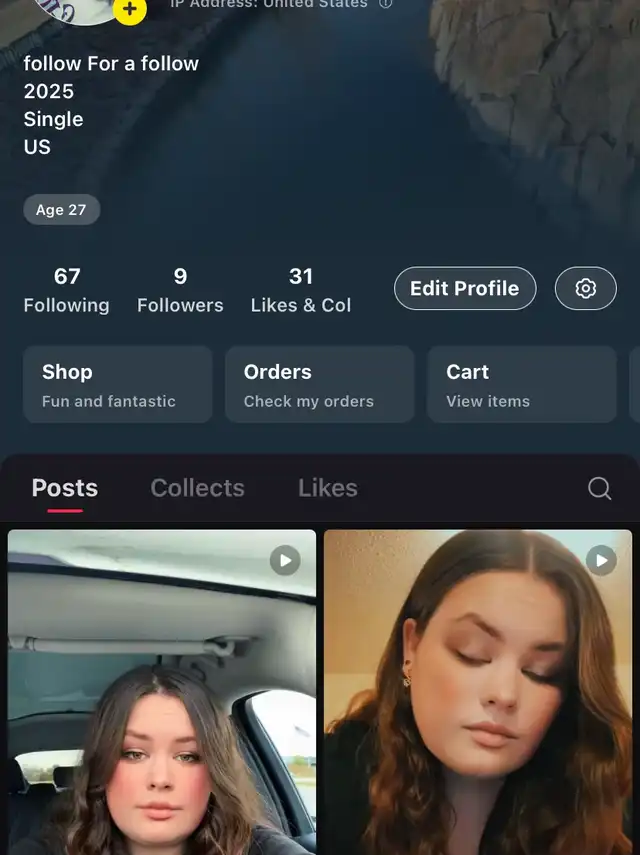Switch to the Likes tab
The width and height of the screenshot is (640, 855).
coord(327,488)
